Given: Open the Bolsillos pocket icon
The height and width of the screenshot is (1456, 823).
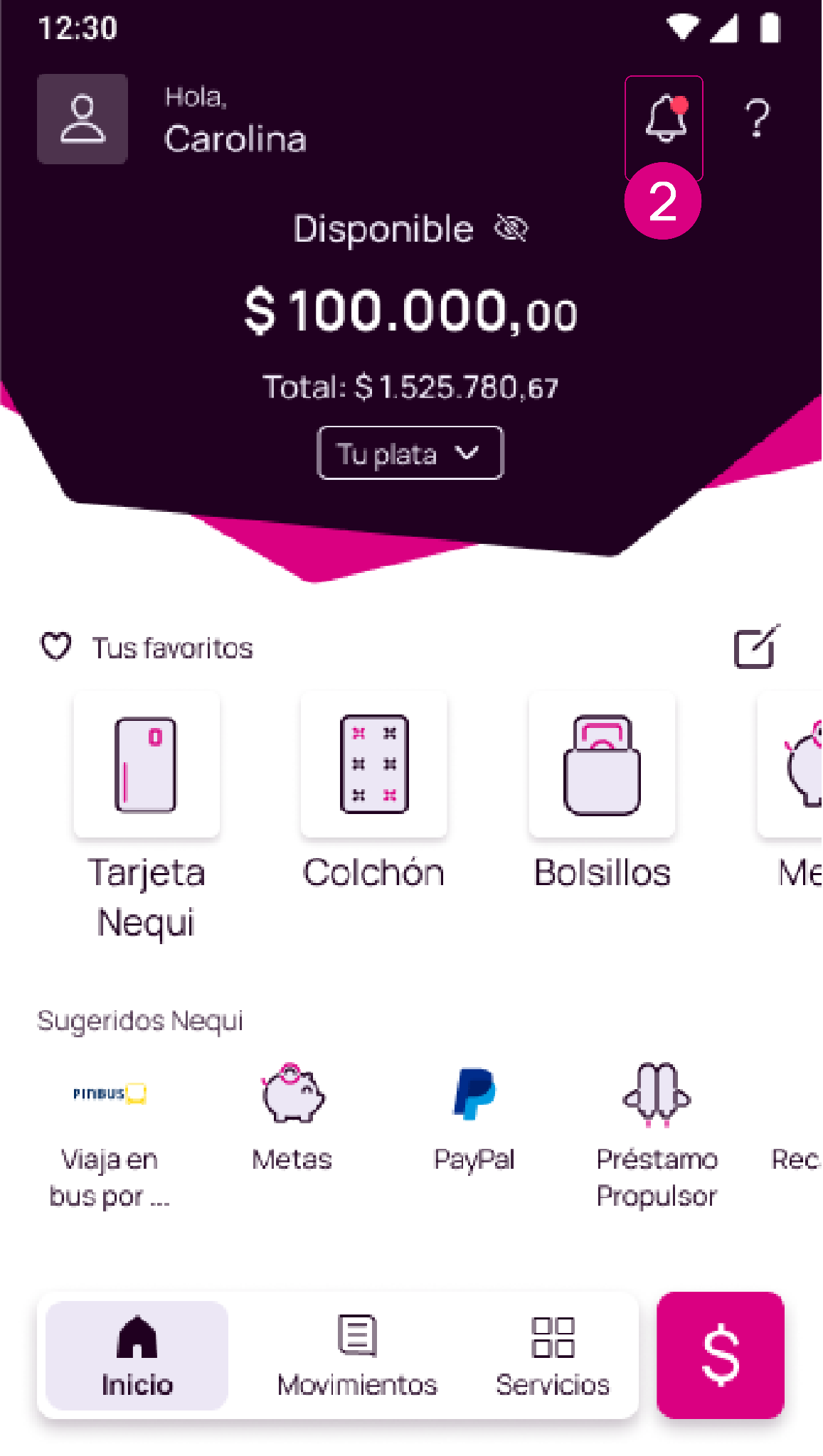Looking at the screenshot, I should [601, 764].
